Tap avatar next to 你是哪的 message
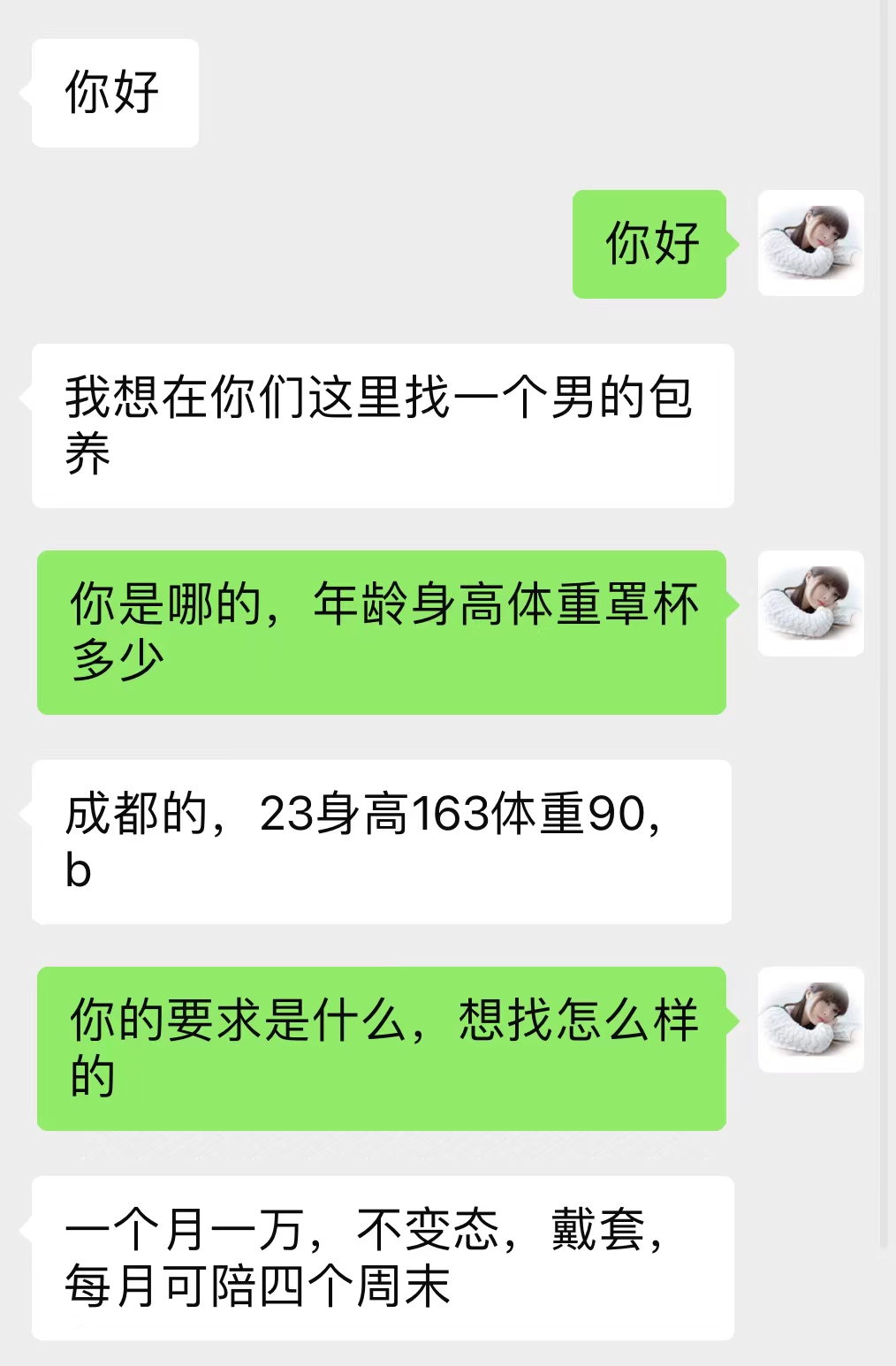The height and width of the screenshot is (1366, 896). point(810,603)
